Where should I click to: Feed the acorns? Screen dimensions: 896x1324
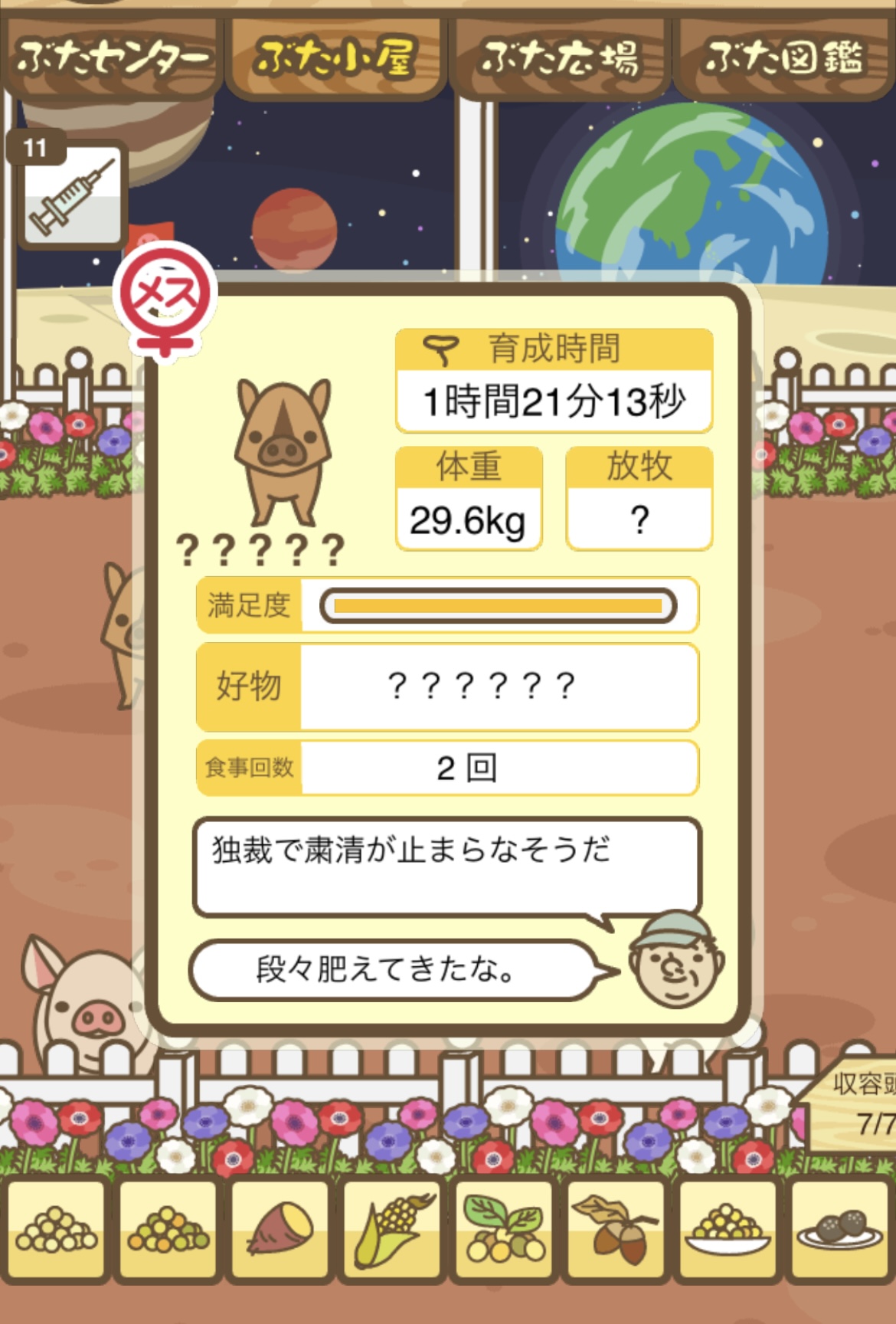point(616,1231)
